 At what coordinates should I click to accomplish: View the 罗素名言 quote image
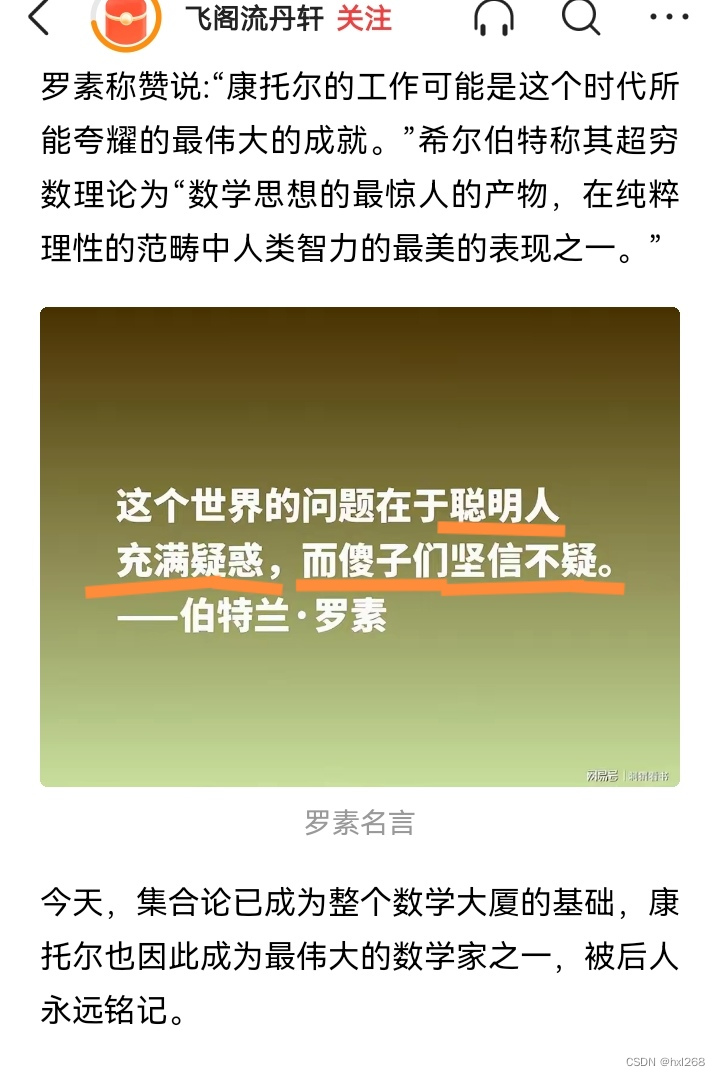[x=360, y=546]
